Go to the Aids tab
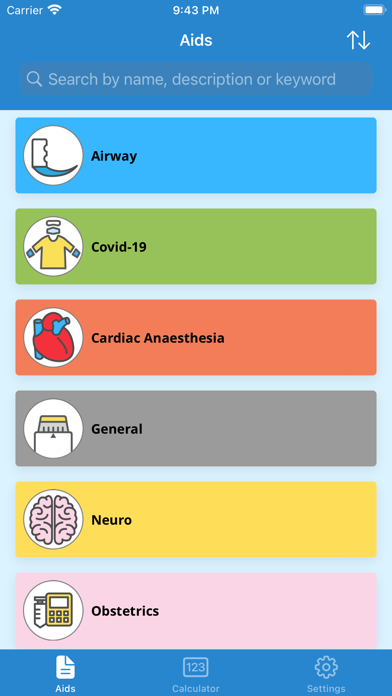Viewport: 392px width, 696px height. point(65,674)
